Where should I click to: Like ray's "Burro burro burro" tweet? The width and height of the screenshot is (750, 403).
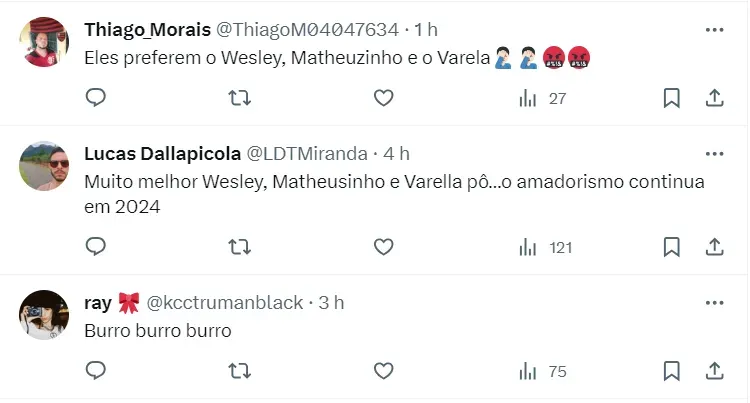coord(383,371)
